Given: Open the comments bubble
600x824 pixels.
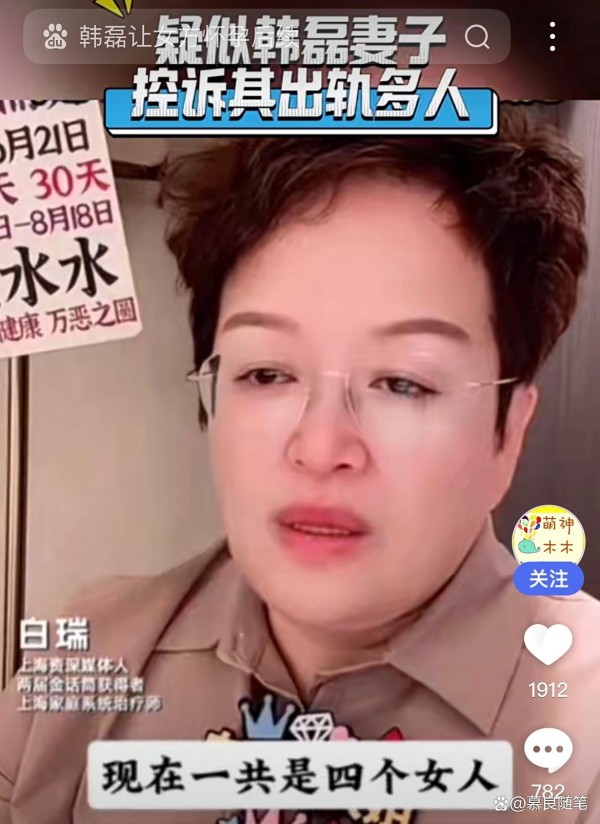Looking at the screenshot, I should (548, 750).
